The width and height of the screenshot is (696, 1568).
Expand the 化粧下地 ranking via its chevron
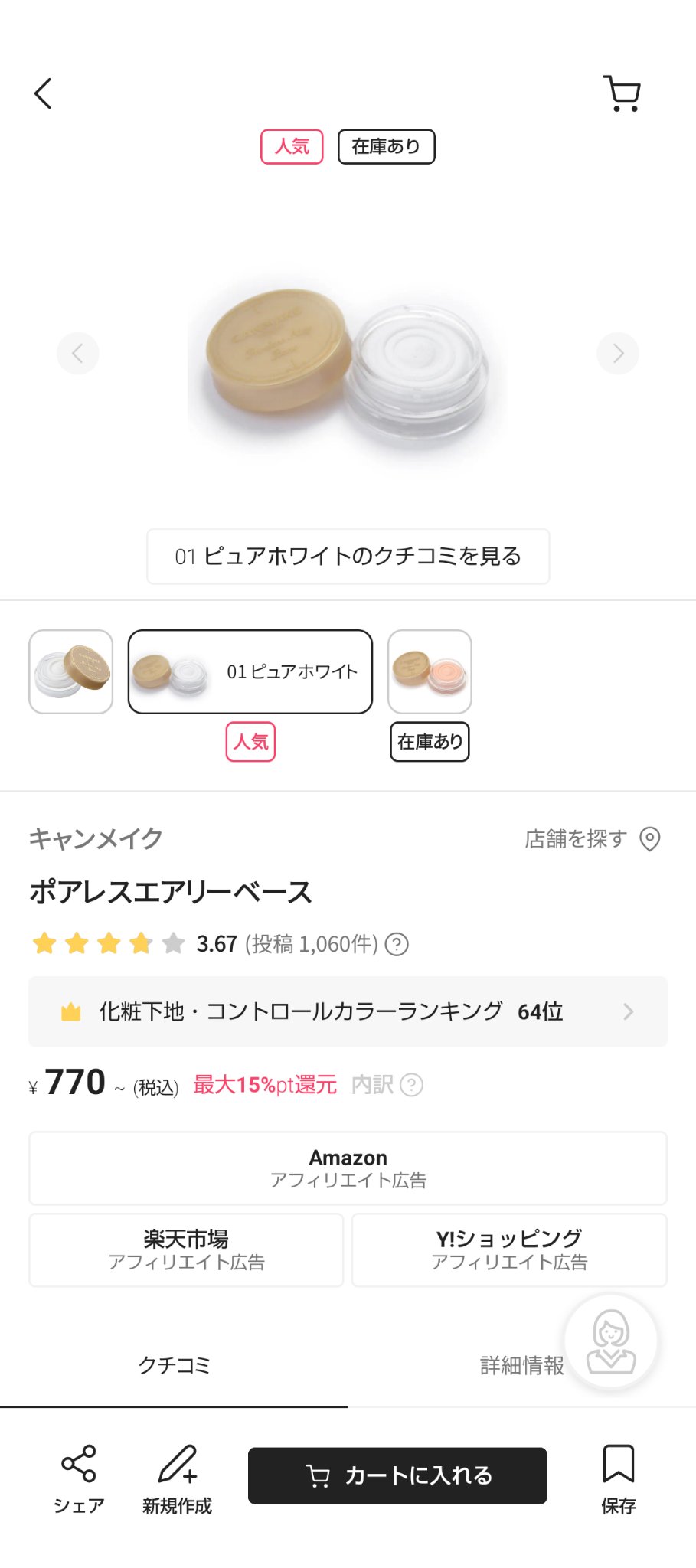tap(627, 1011)
